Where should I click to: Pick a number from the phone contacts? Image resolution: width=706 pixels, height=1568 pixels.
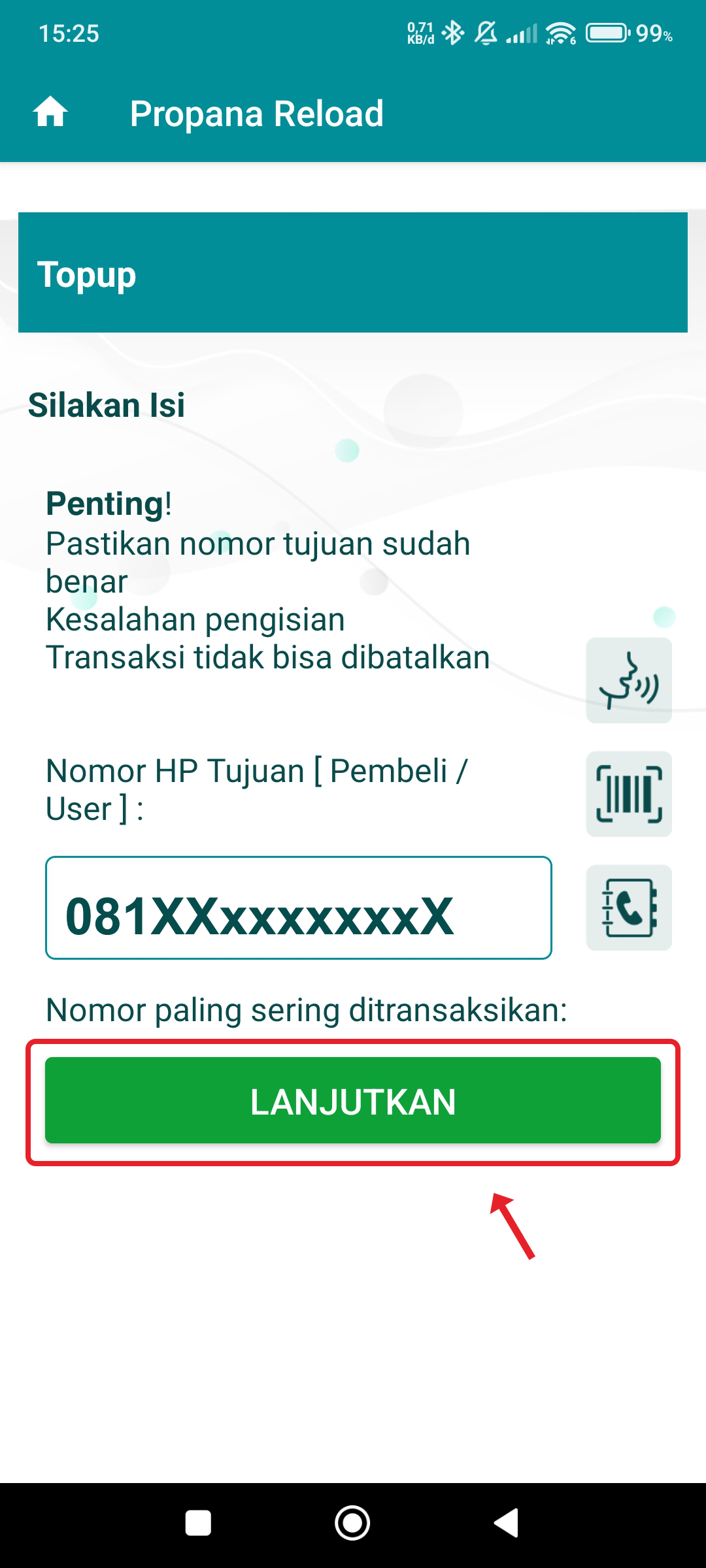629,907
